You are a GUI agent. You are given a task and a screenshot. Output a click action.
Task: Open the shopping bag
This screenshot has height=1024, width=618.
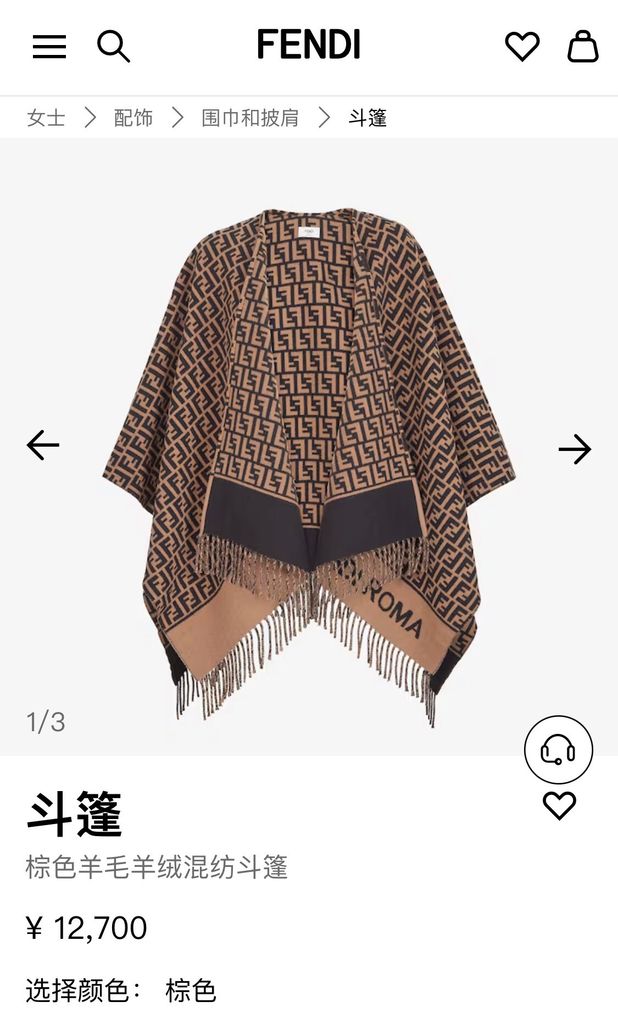pyautogui.click(x=583, y=46)
